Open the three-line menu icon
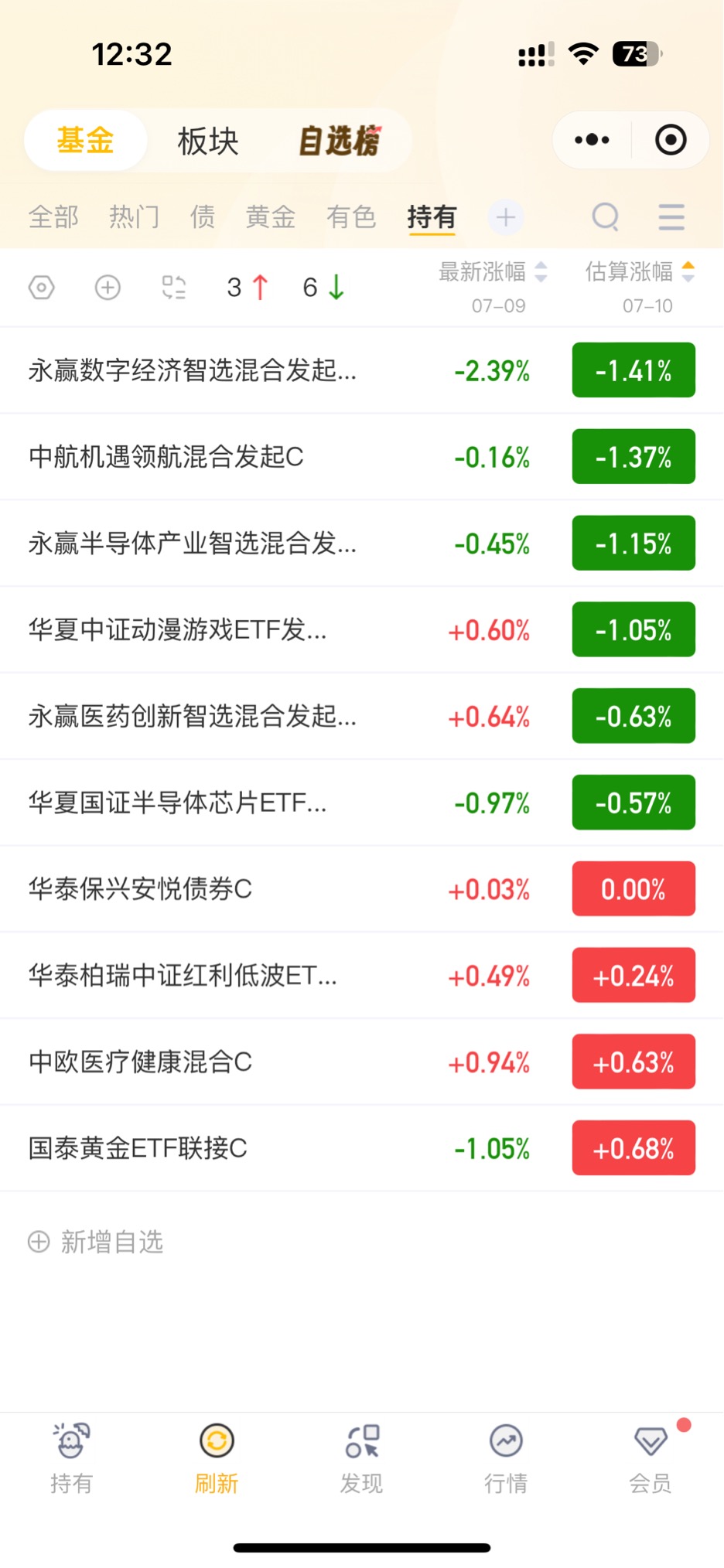This screenshot has width=724, height=1568. click(671, 217)
